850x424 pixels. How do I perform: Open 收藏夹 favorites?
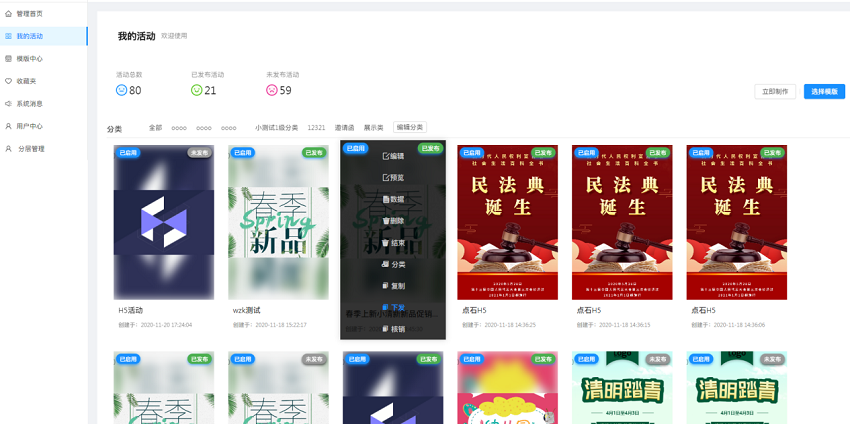26,81
